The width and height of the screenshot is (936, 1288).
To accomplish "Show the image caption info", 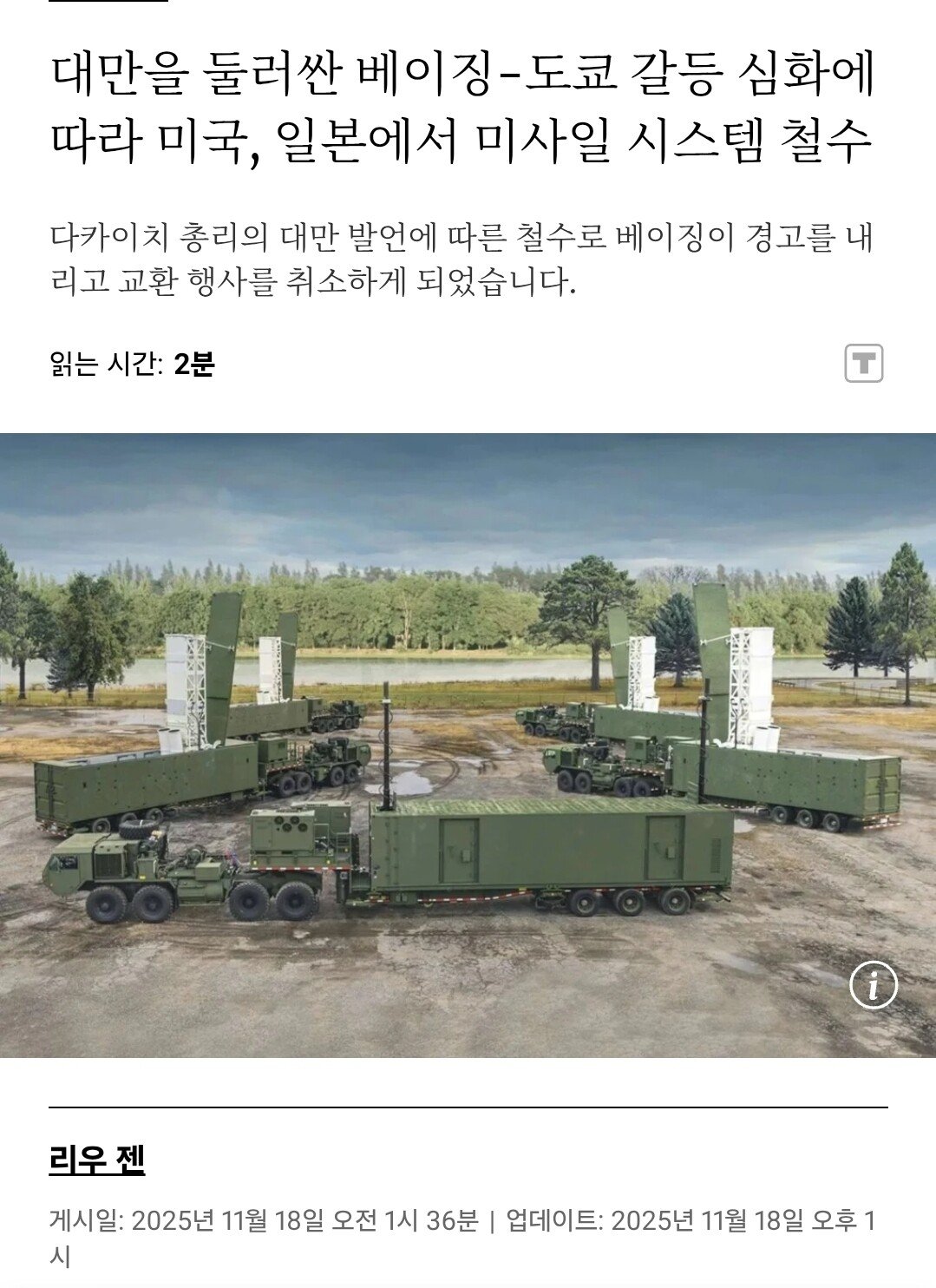I will [x=873, y=985].
